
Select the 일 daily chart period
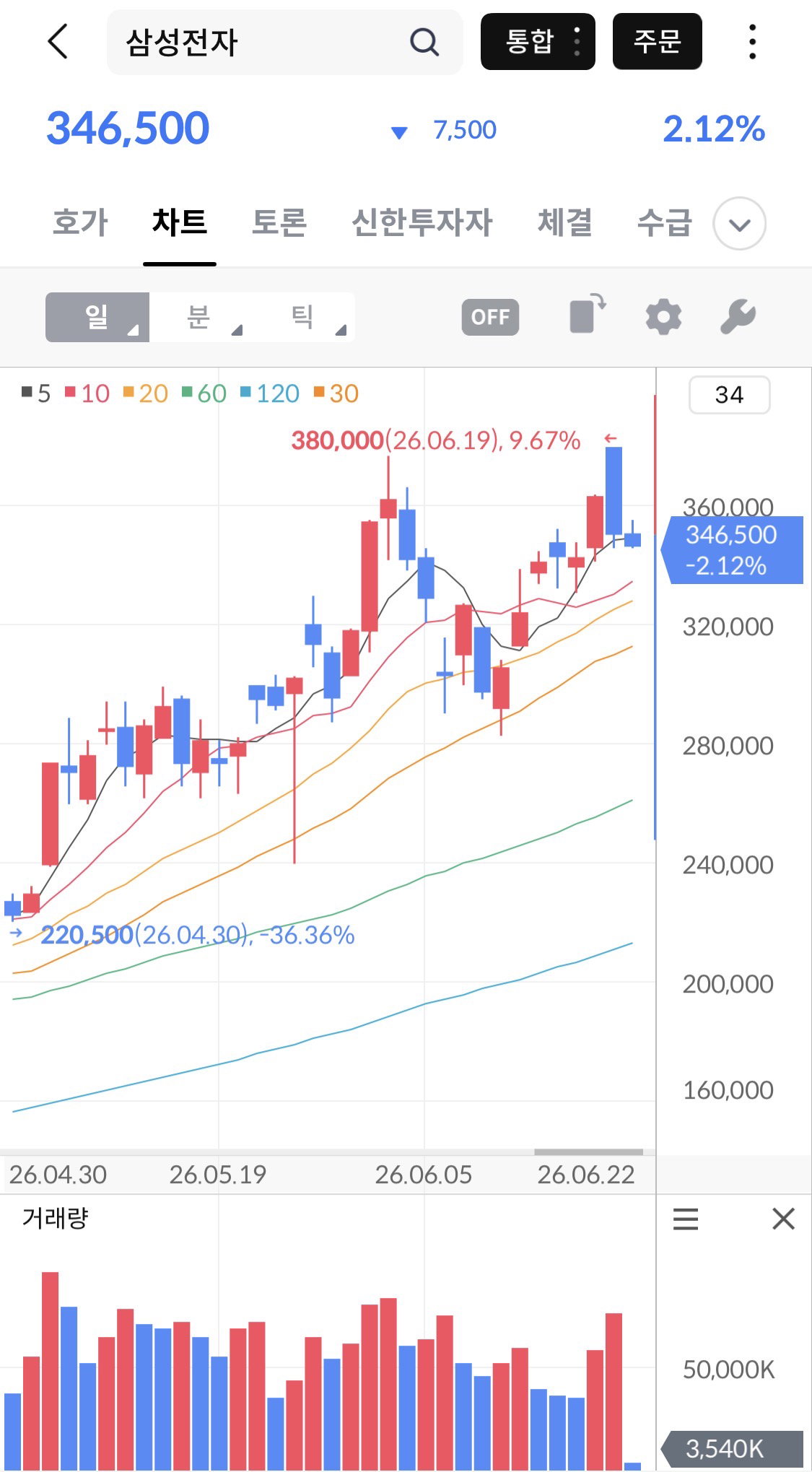[x=97, y=317]
